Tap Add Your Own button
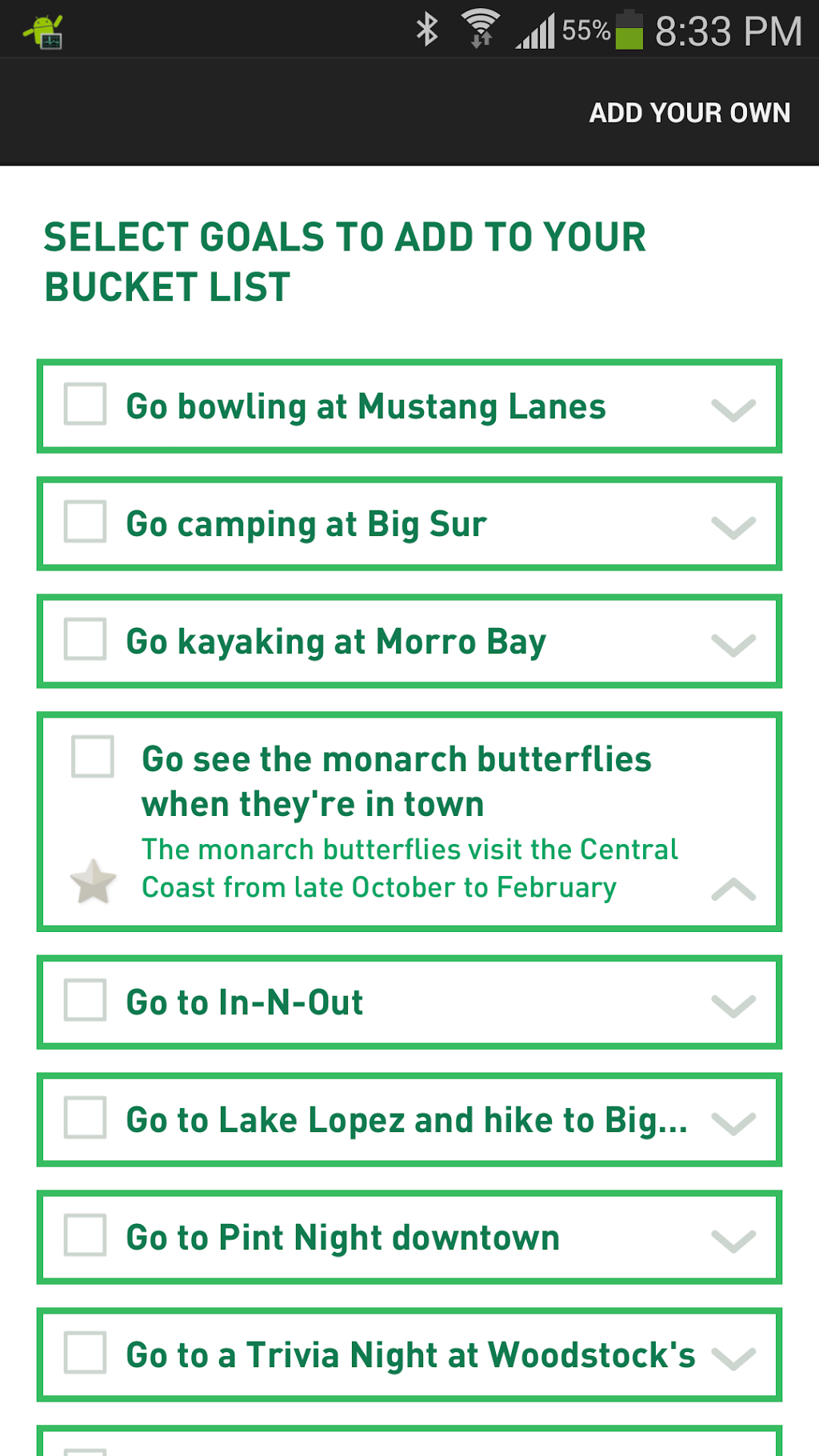This screenshot has width=819, height=1456. (689, 113)
